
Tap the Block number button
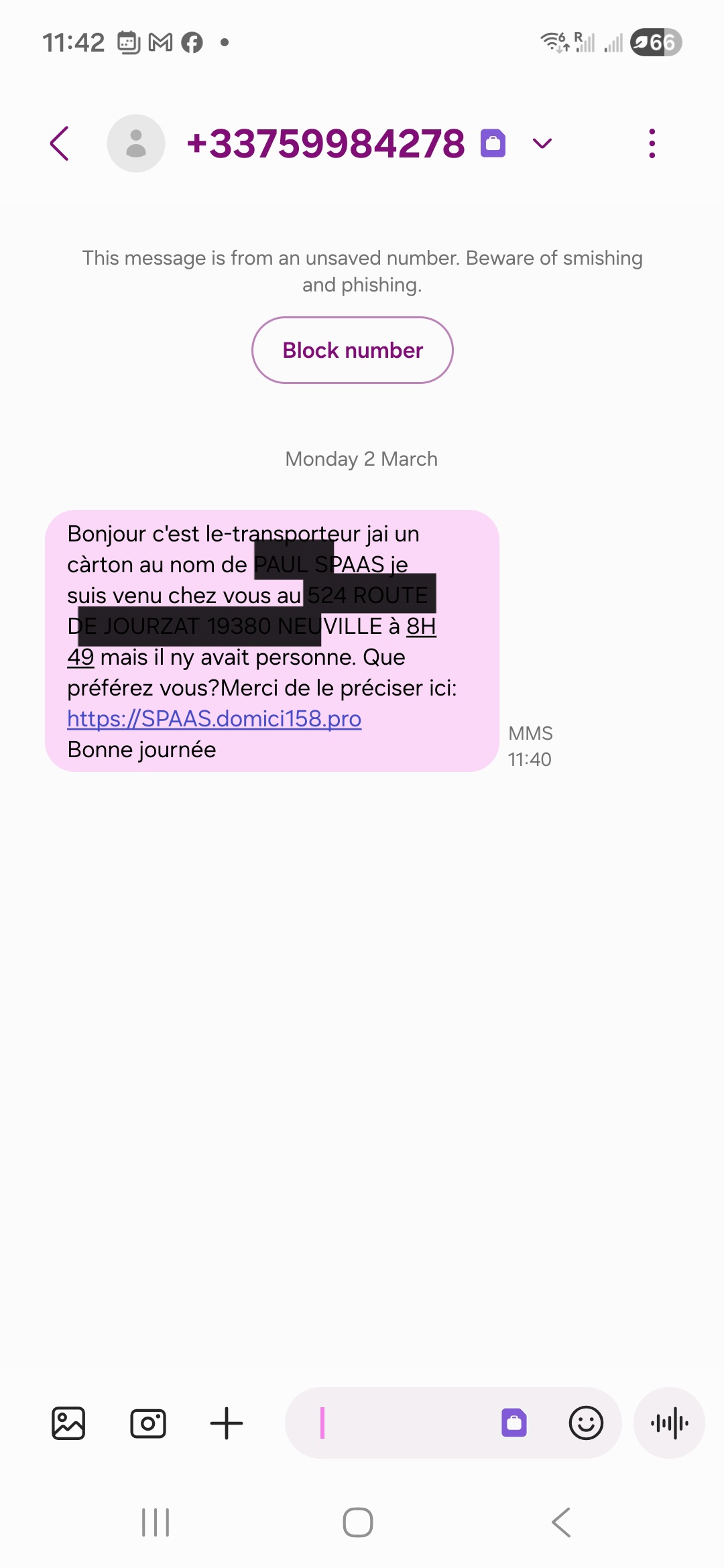tap(353, 350)
